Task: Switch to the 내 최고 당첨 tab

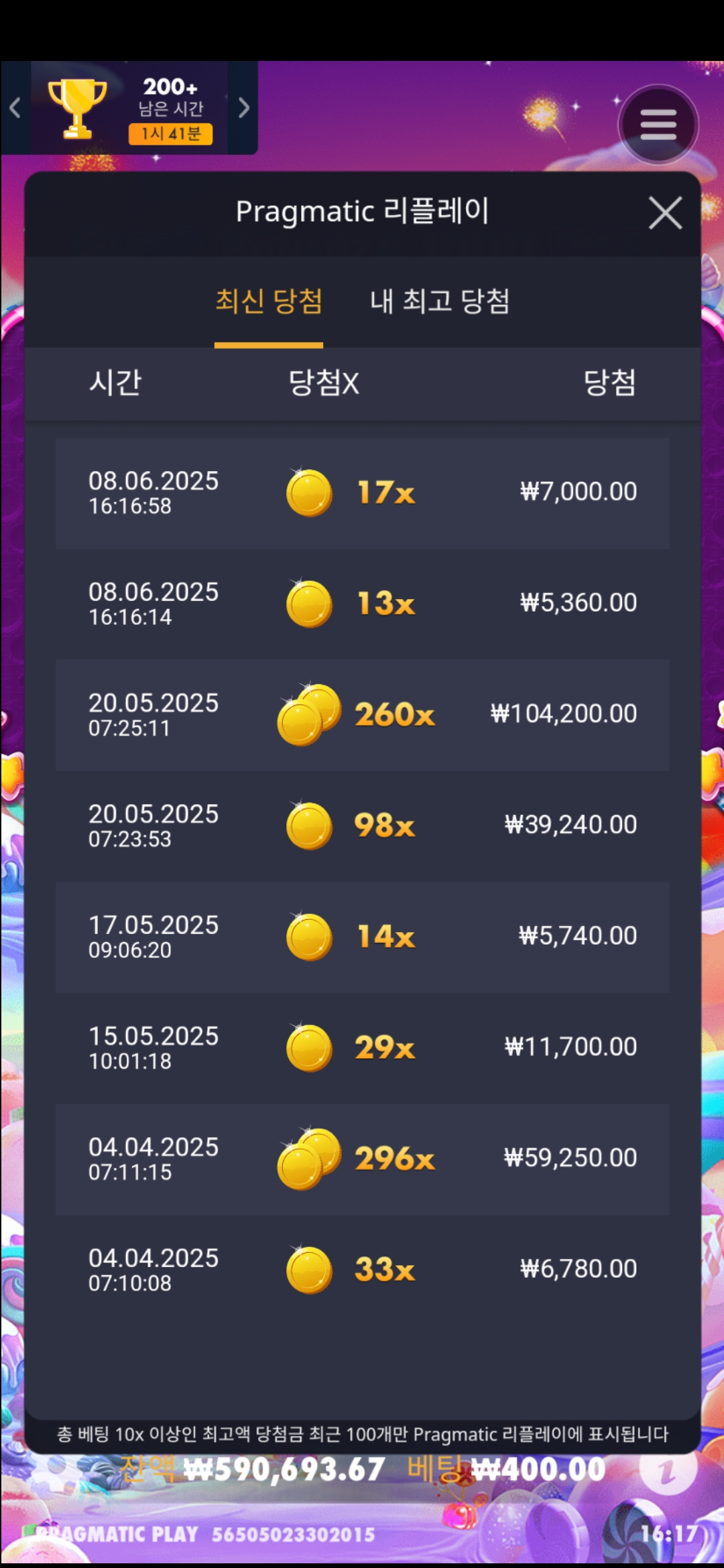Action: (x=440, y=302)
